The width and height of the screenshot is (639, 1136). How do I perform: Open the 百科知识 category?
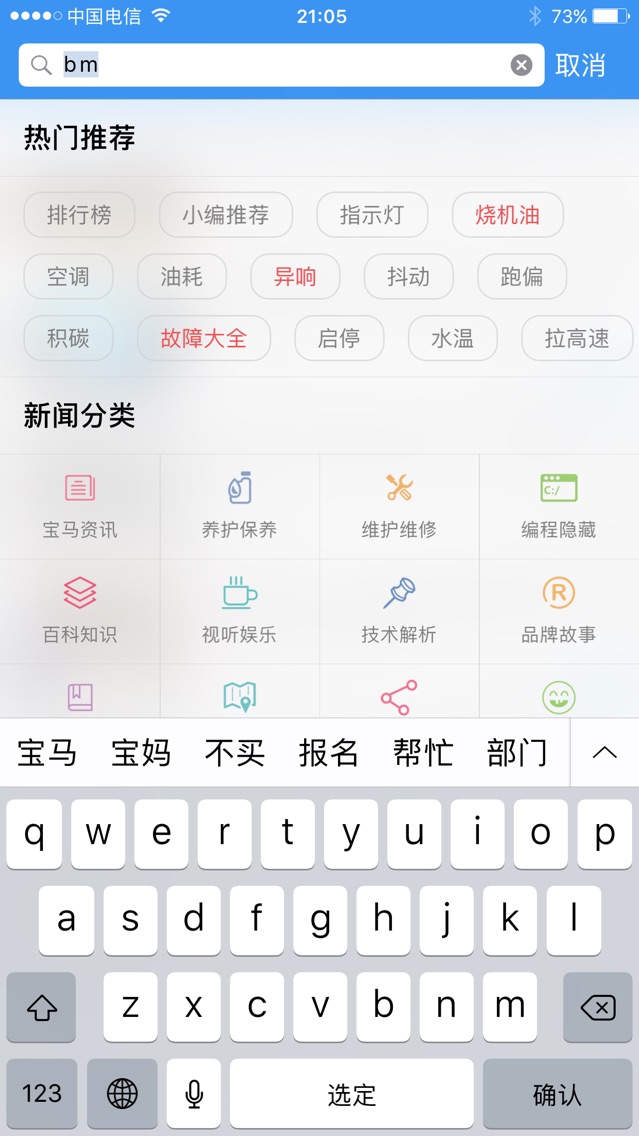click(x=80, y=611)
